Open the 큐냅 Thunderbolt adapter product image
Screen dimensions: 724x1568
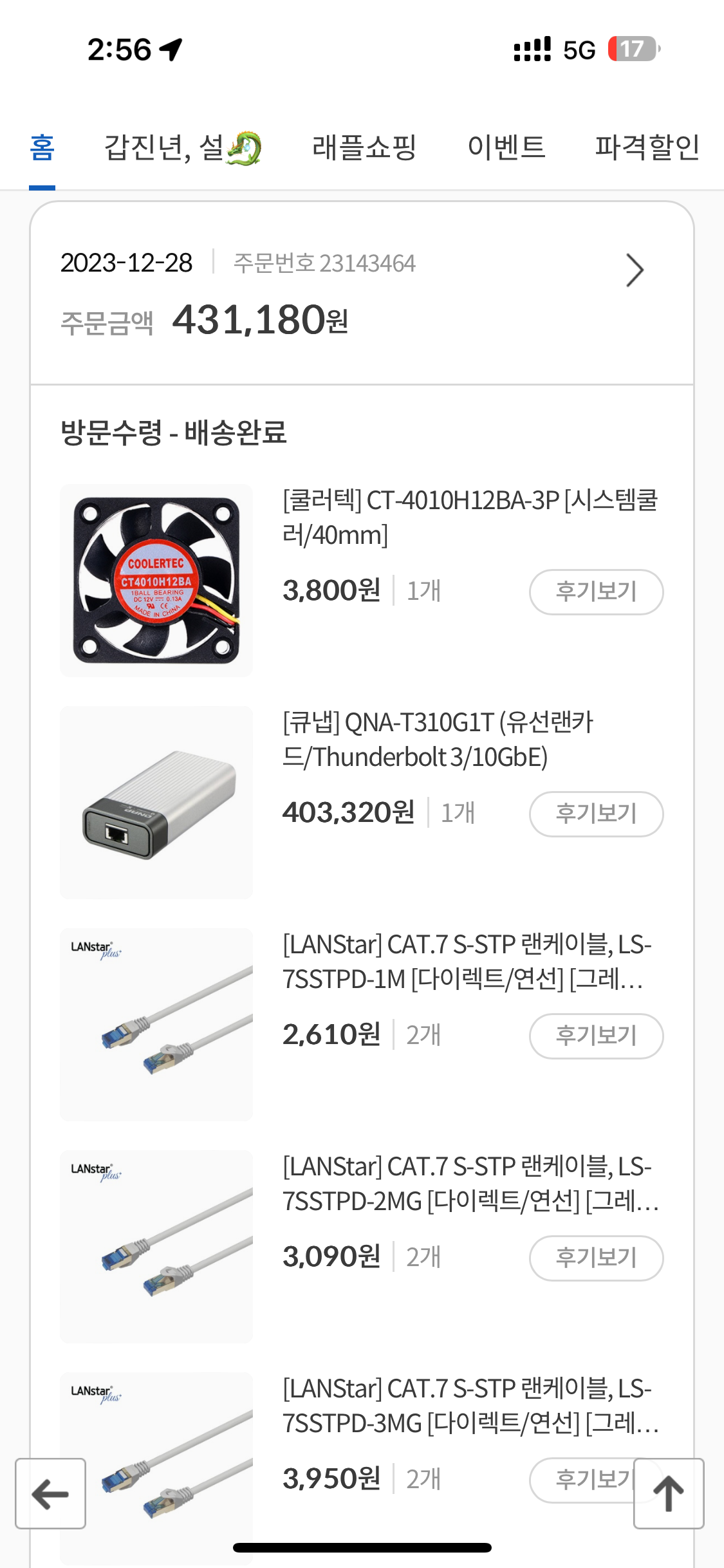[156, 802]
